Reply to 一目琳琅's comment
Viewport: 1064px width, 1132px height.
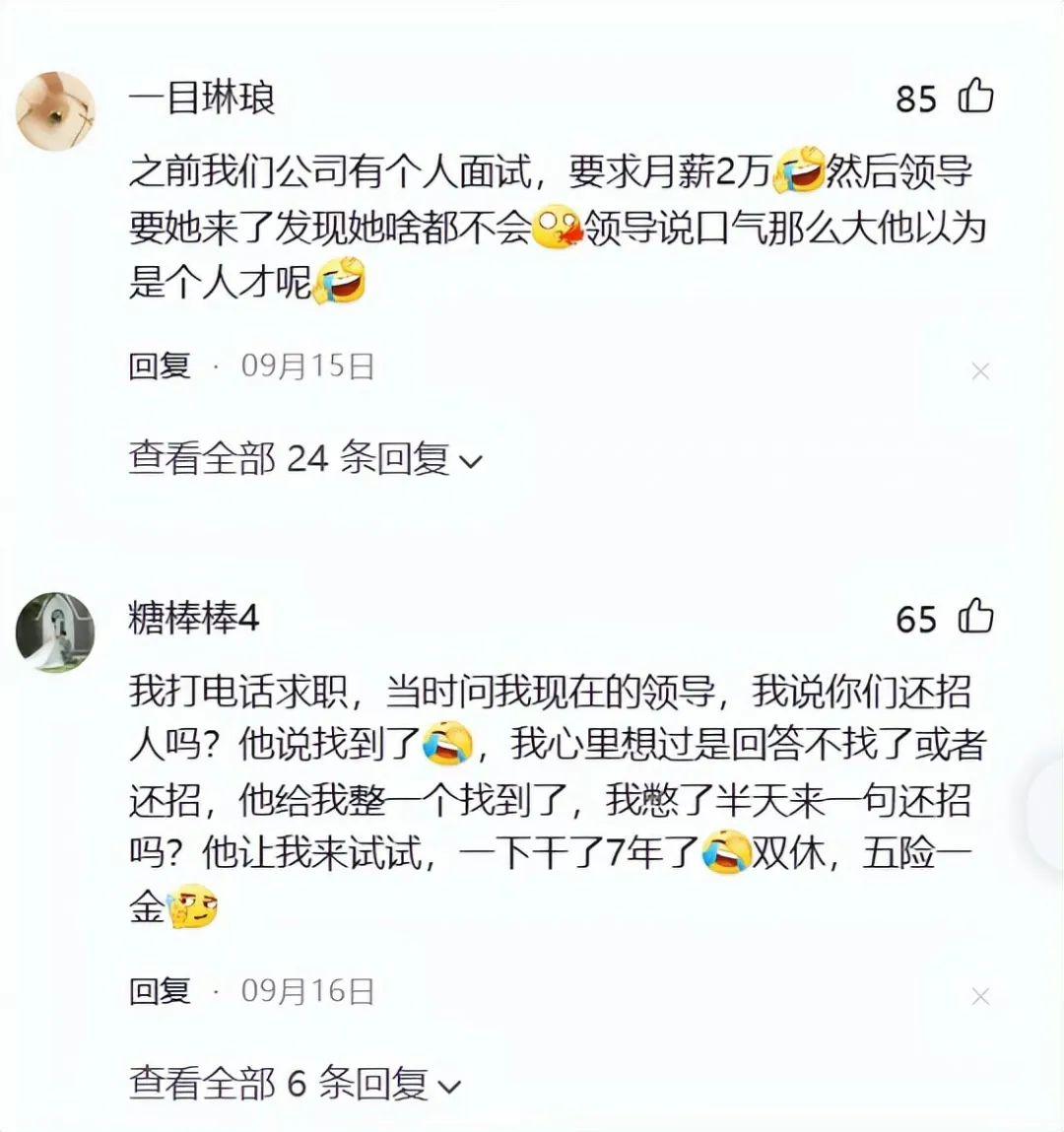(160, 366)
